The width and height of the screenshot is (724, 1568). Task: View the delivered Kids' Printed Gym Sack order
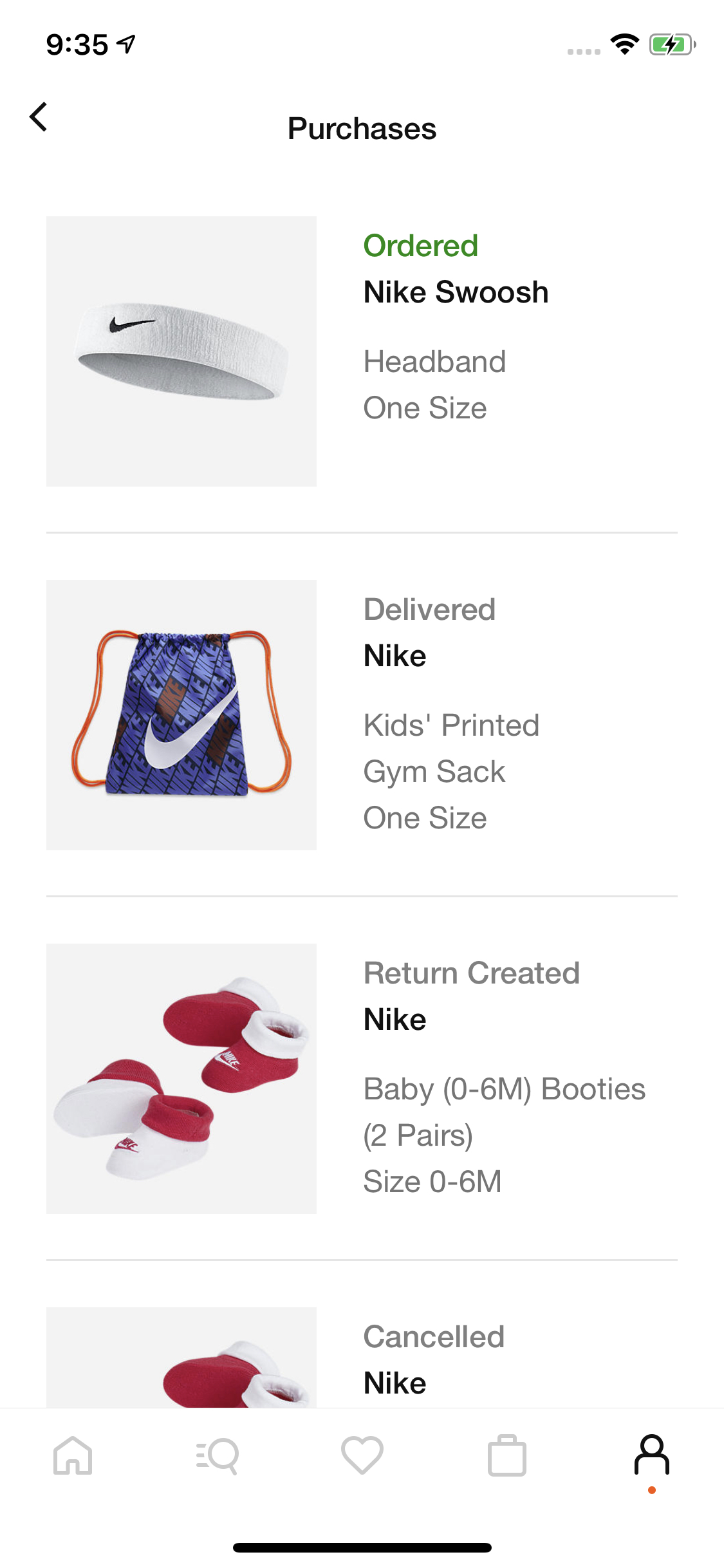(x=361, y=714)
